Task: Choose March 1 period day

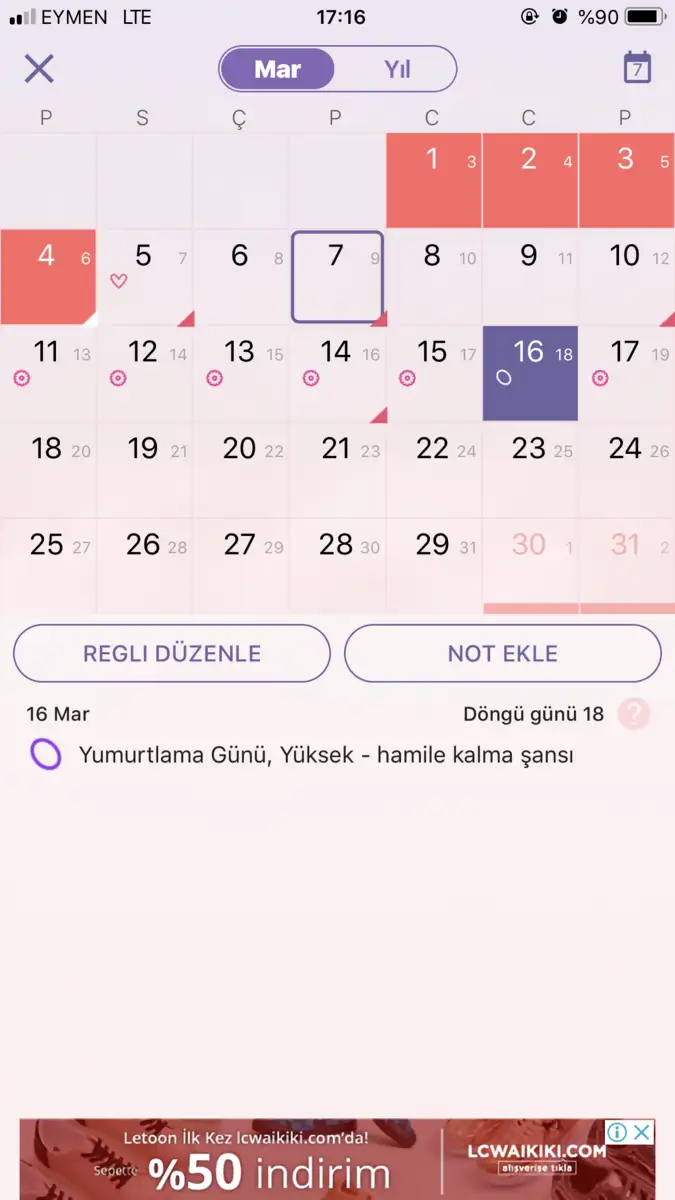Action: pos(433,181)
